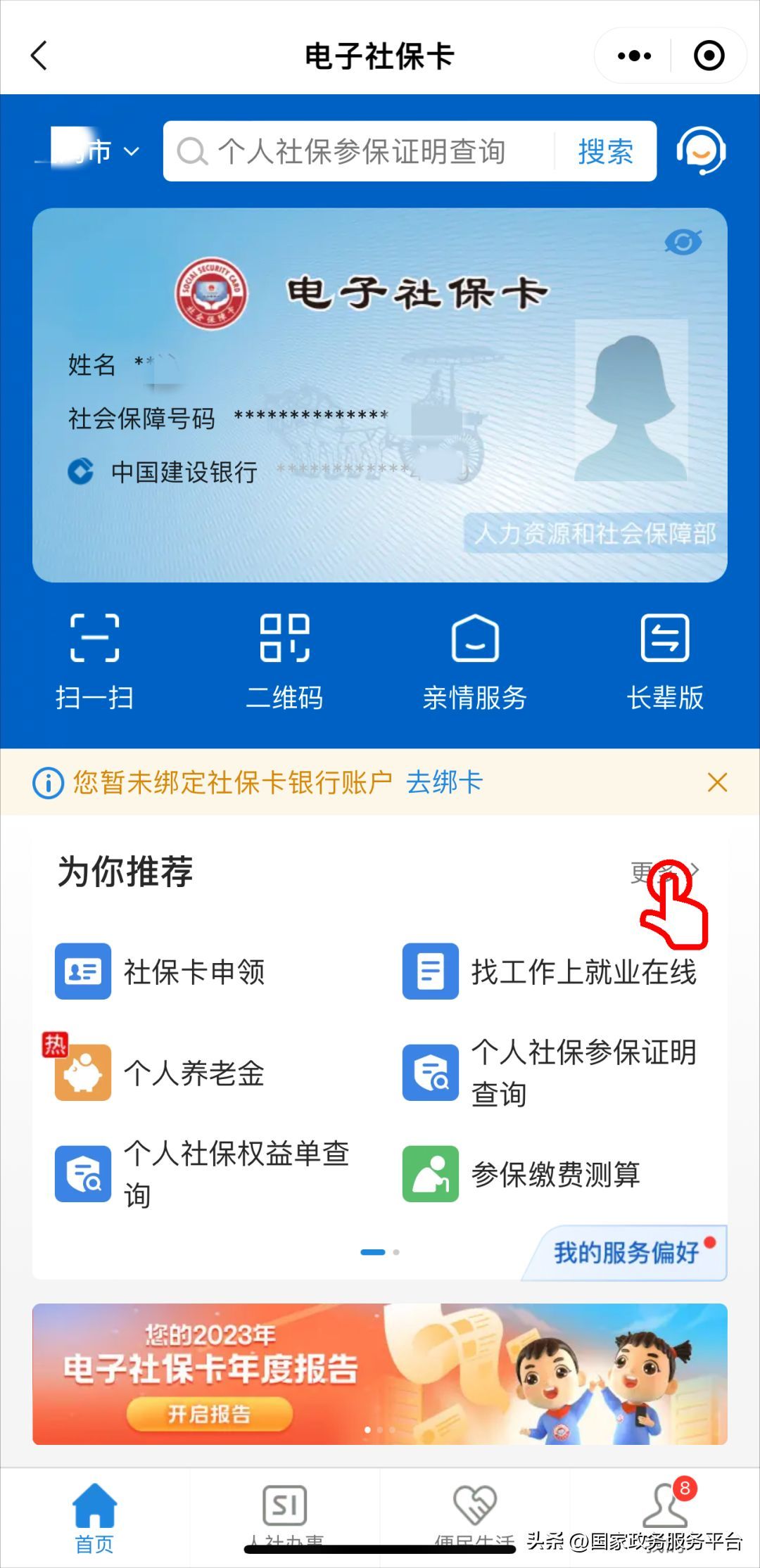Open 亲情服务 family services
760x1568 pixels.
475,658
